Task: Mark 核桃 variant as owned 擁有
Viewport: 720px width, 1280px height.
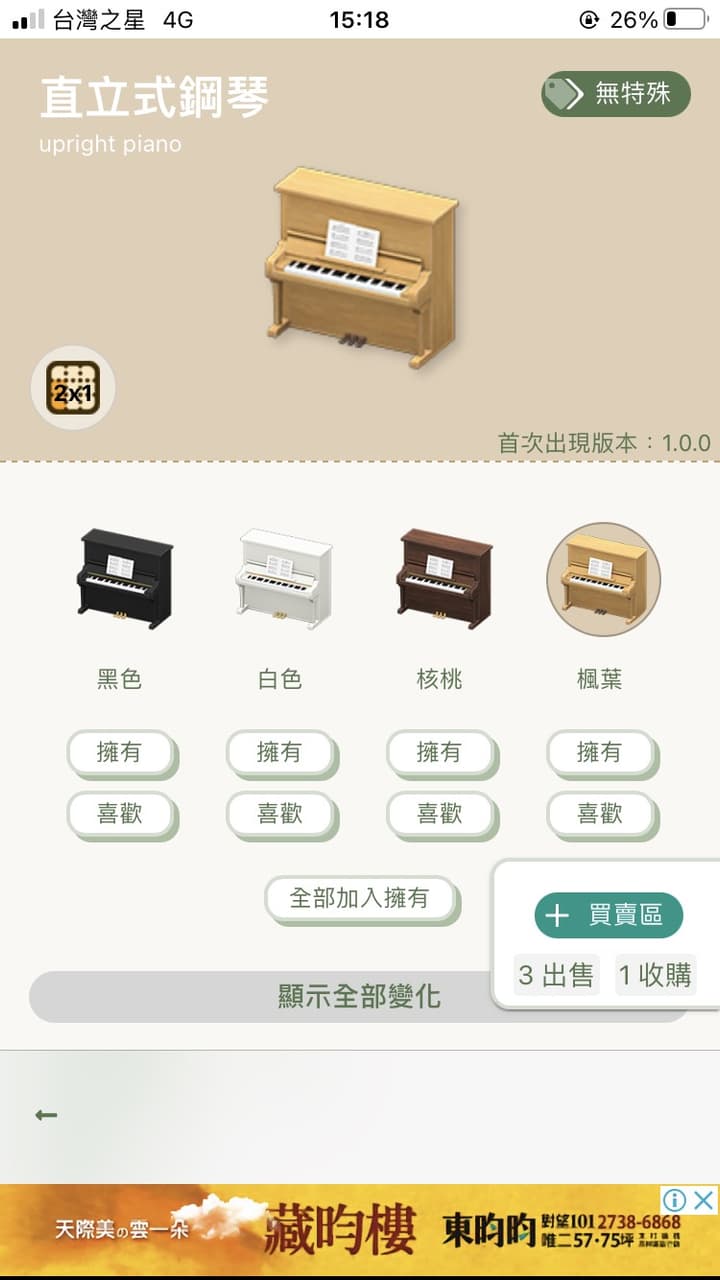Action: [440, 752]
